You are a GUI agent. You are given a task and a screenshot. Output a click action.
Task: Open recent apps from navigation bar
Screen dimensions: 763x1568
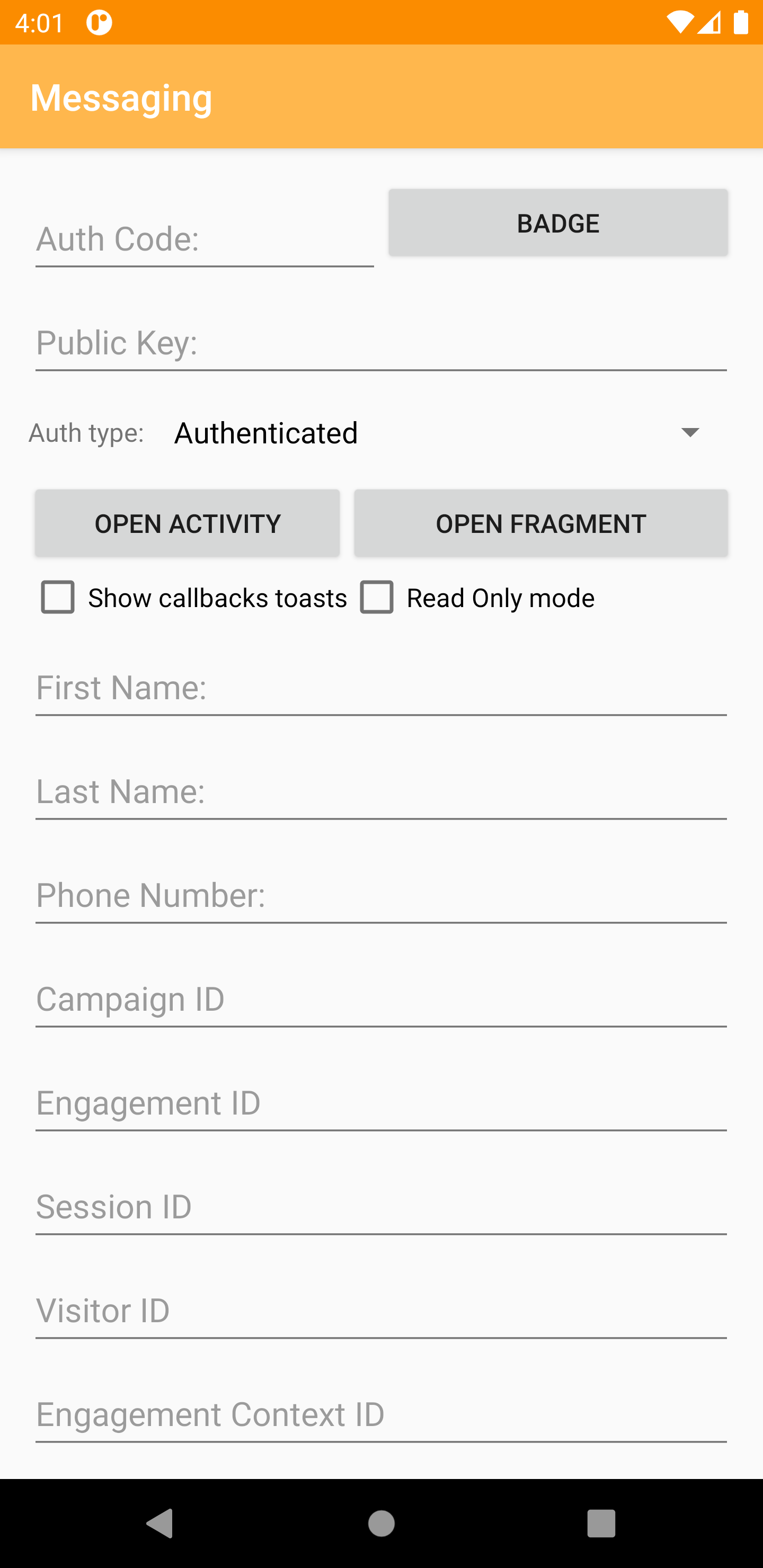pyautogui.click(x=601, y=1524)
